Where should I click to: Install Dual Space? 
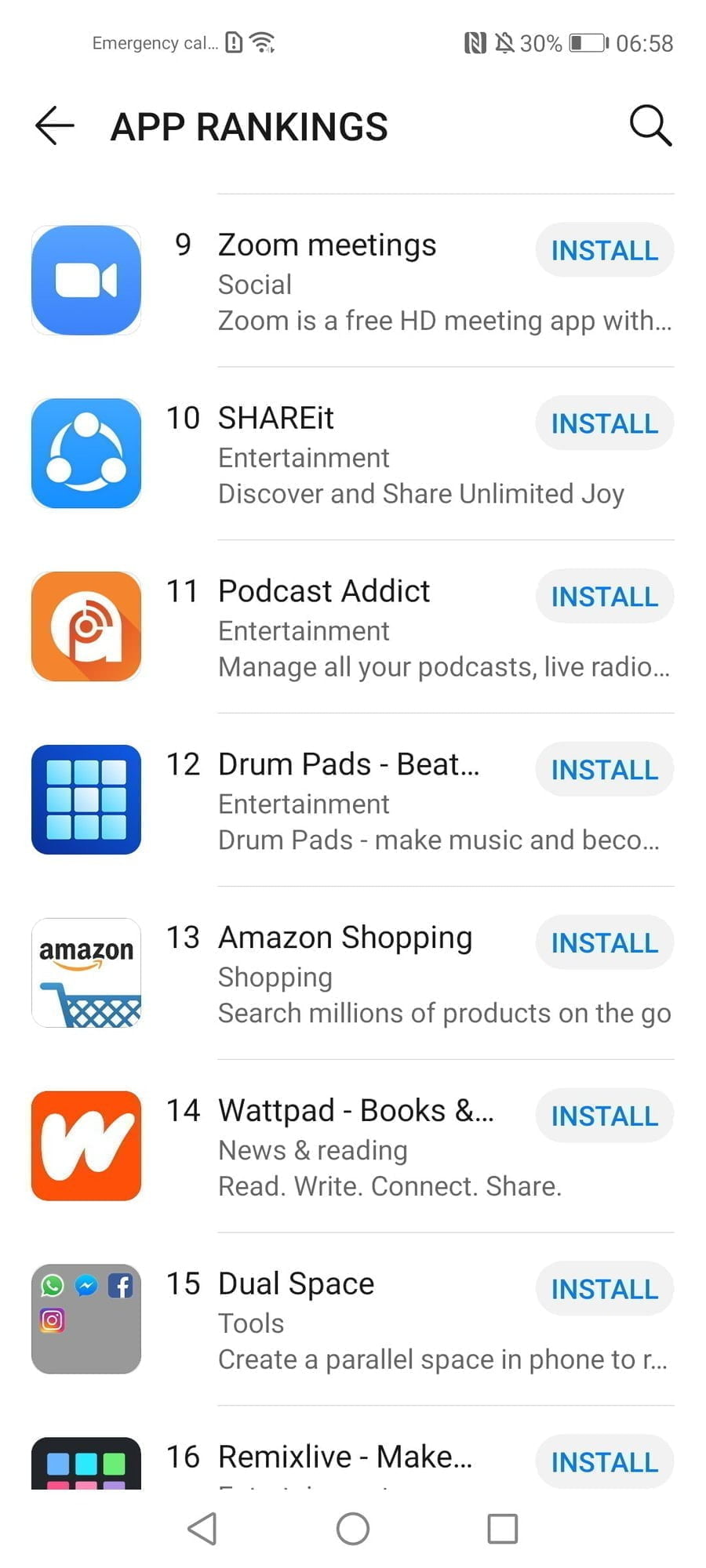click(x=604, y=1290)
